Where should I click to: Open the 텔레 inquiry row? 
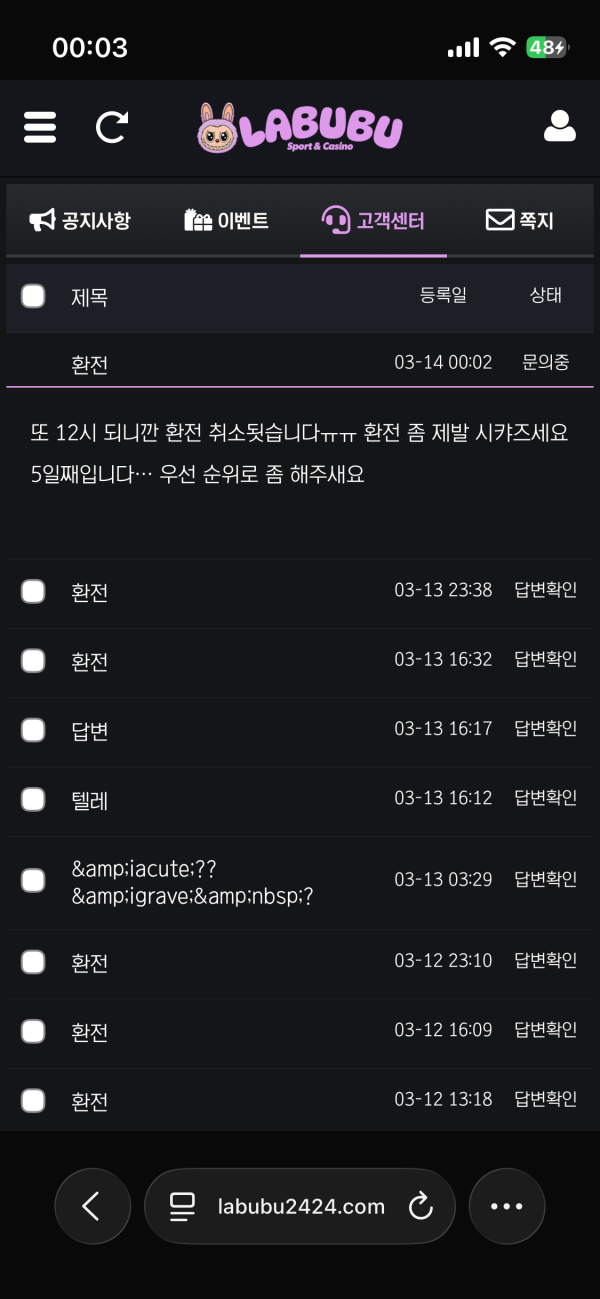(x=90, y=800)
